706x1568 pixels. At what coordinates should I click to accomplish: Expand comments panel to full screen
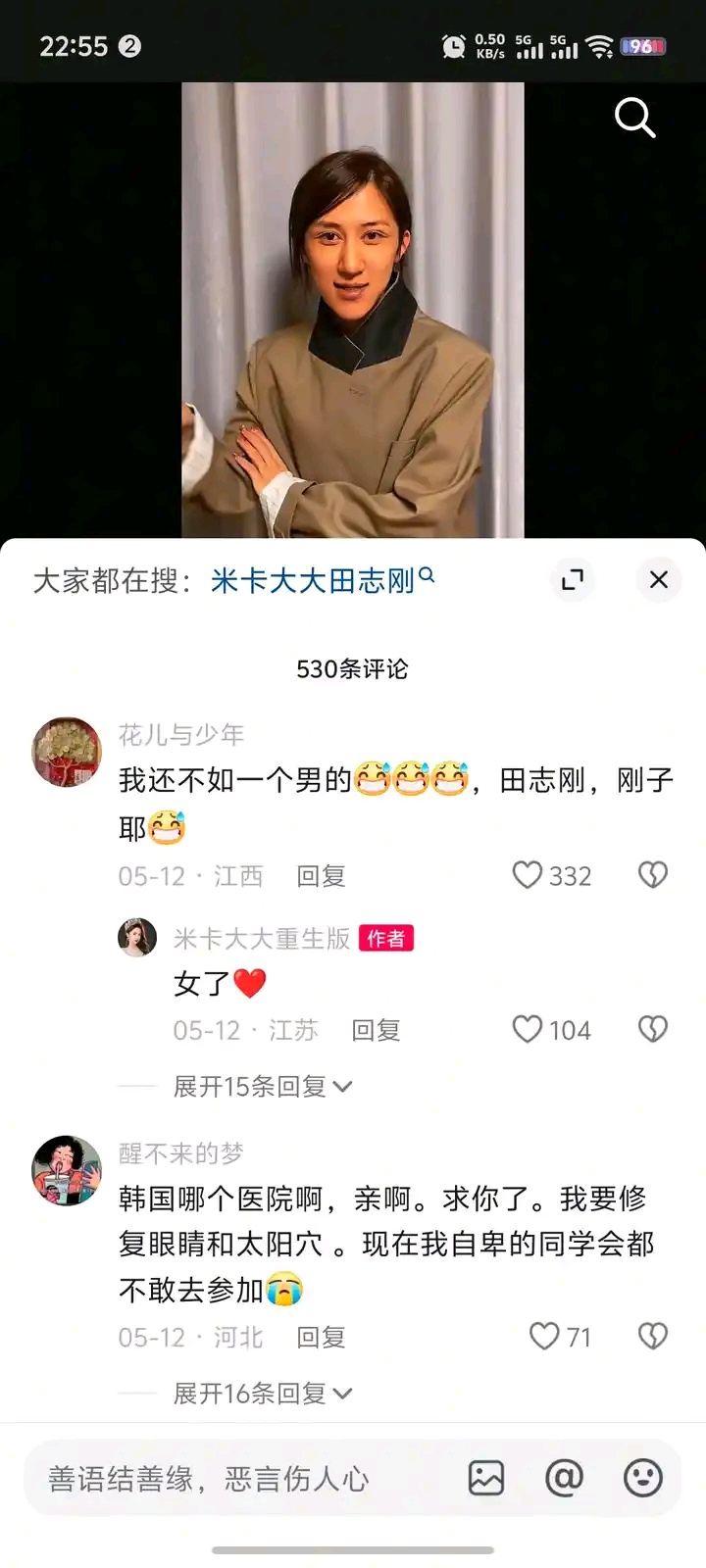[x=572, y=580]
